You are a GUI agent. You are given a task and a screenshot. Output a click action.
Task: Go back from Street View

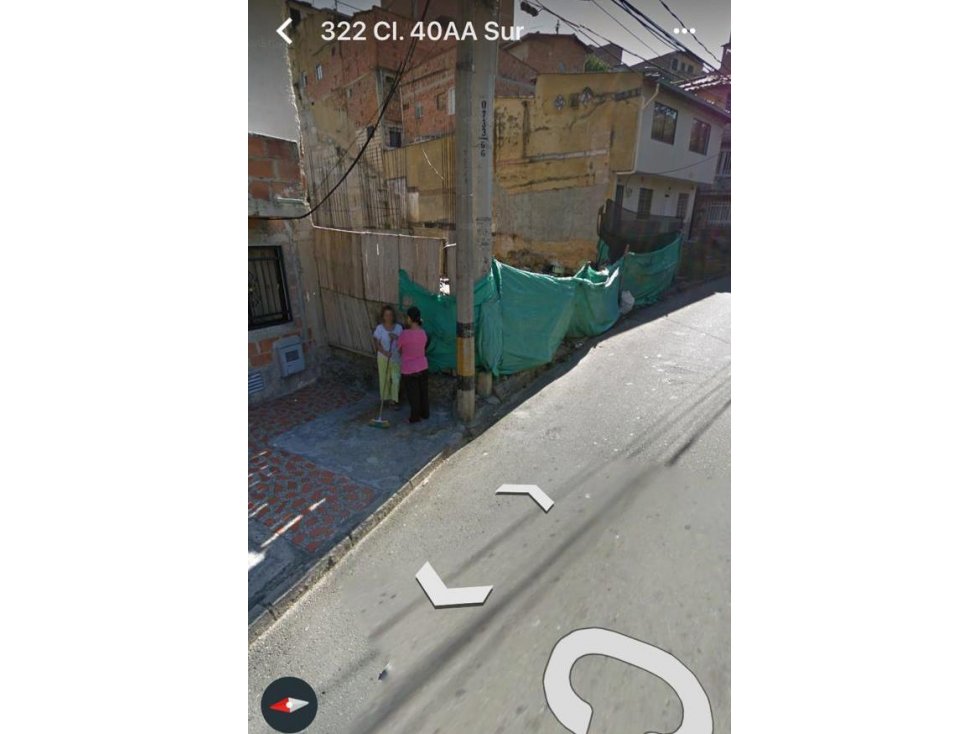click(284, 31)
